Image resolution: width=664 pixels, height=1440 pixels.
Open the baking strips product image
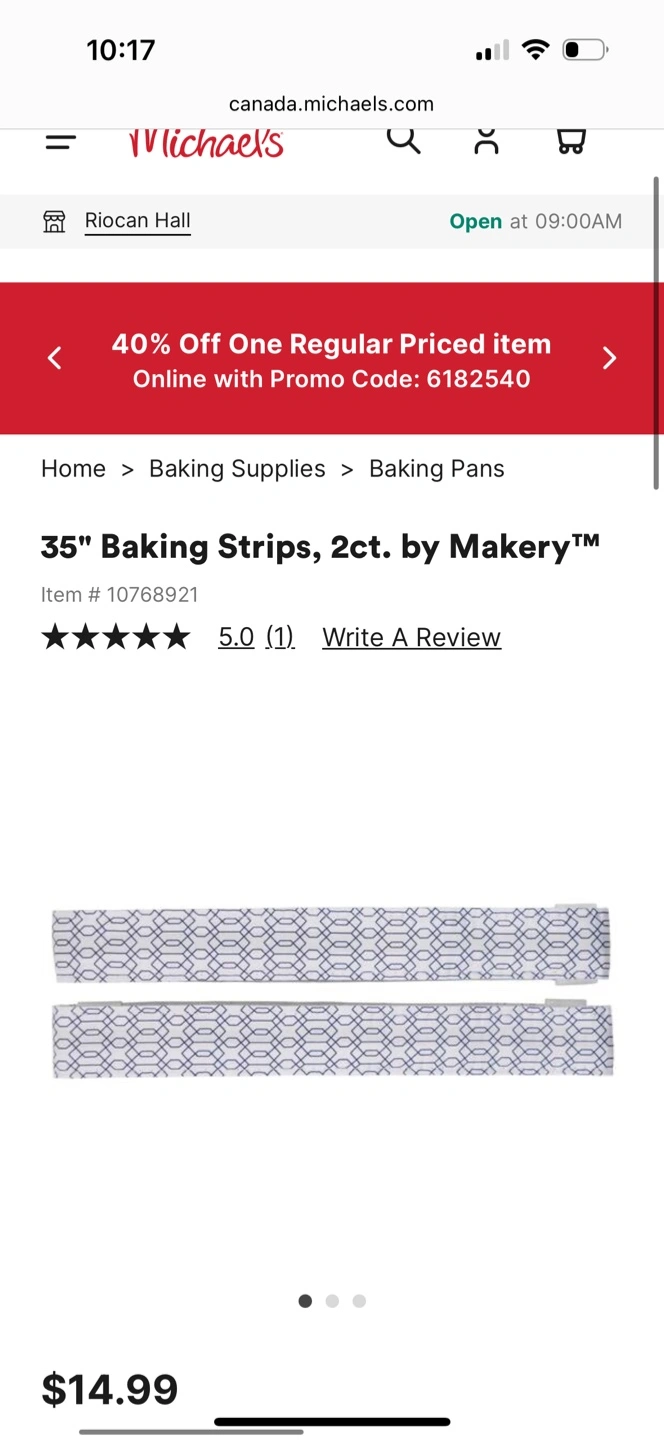tap(332, 991)
